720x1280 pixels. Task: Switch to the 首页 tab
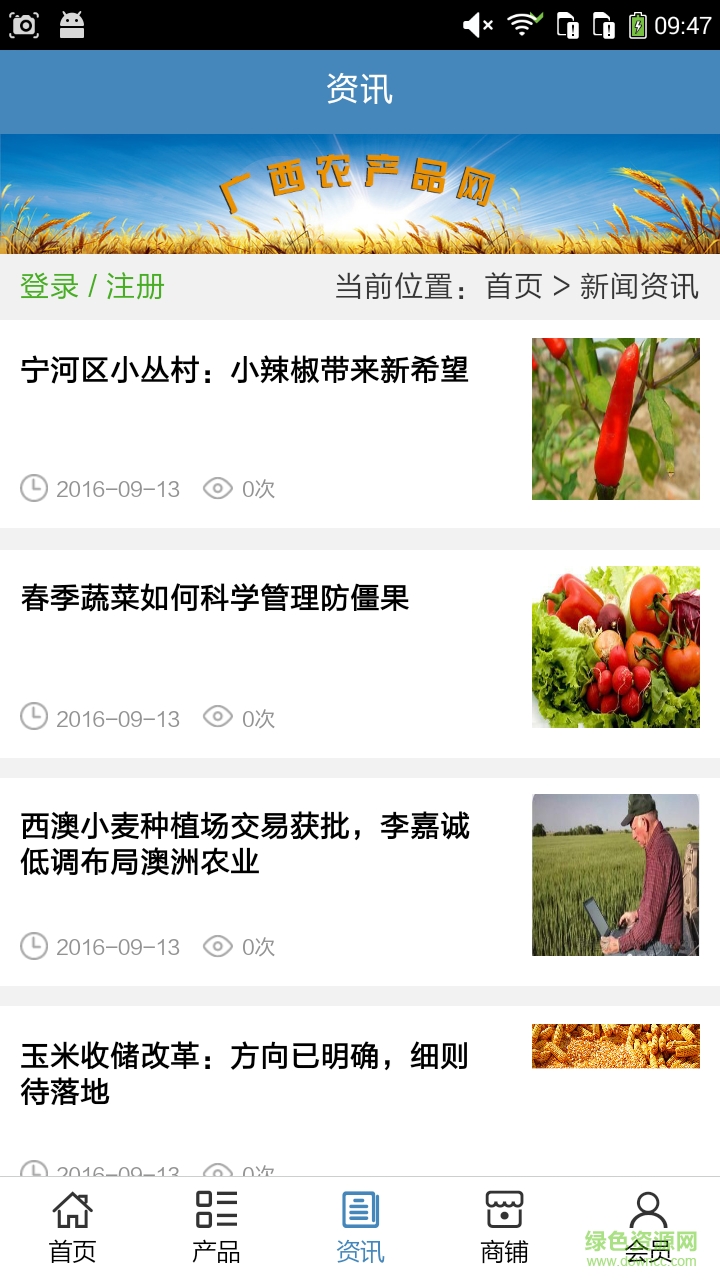(x=72, y=1227)
